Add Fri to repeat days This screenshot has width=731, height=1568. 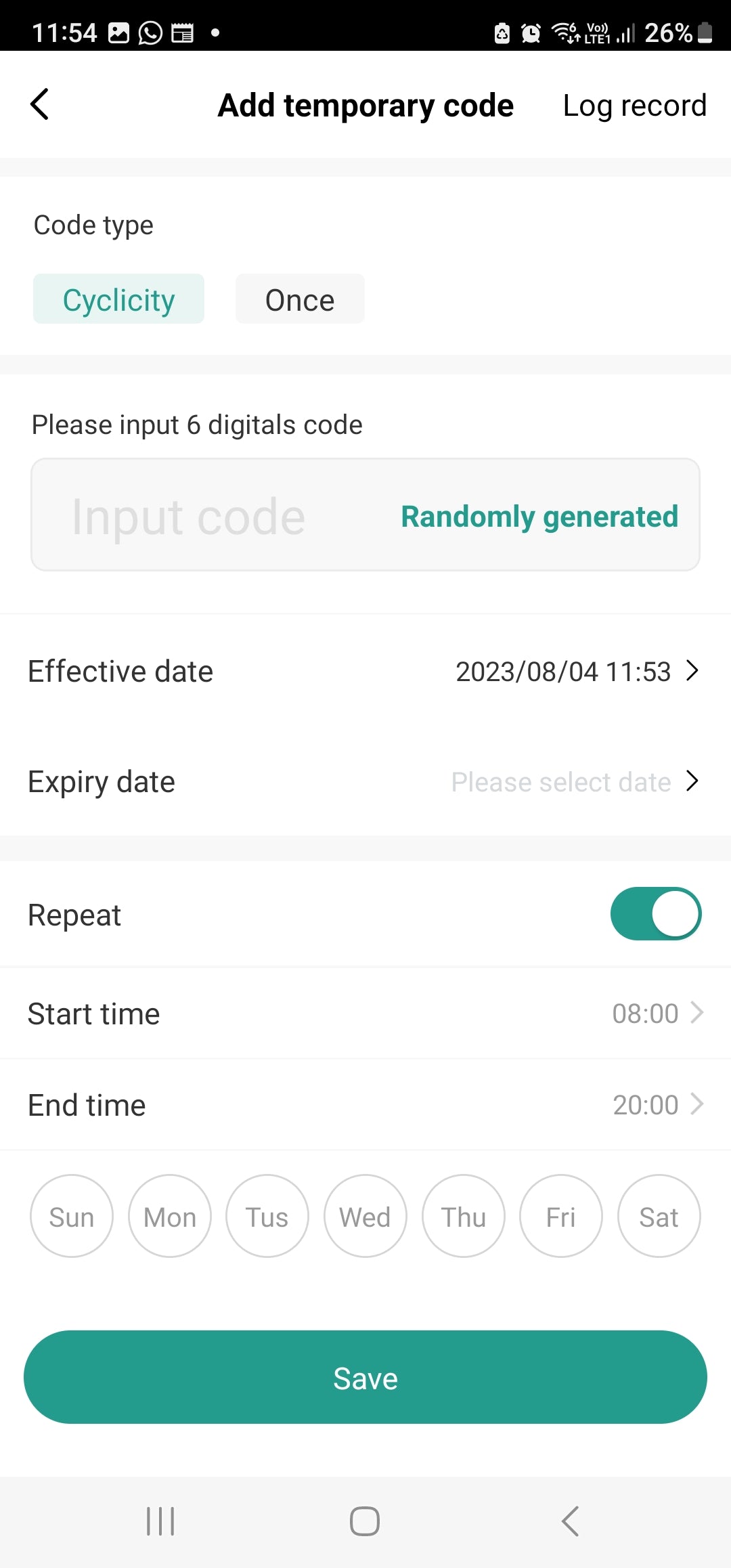coord(561,1217)
